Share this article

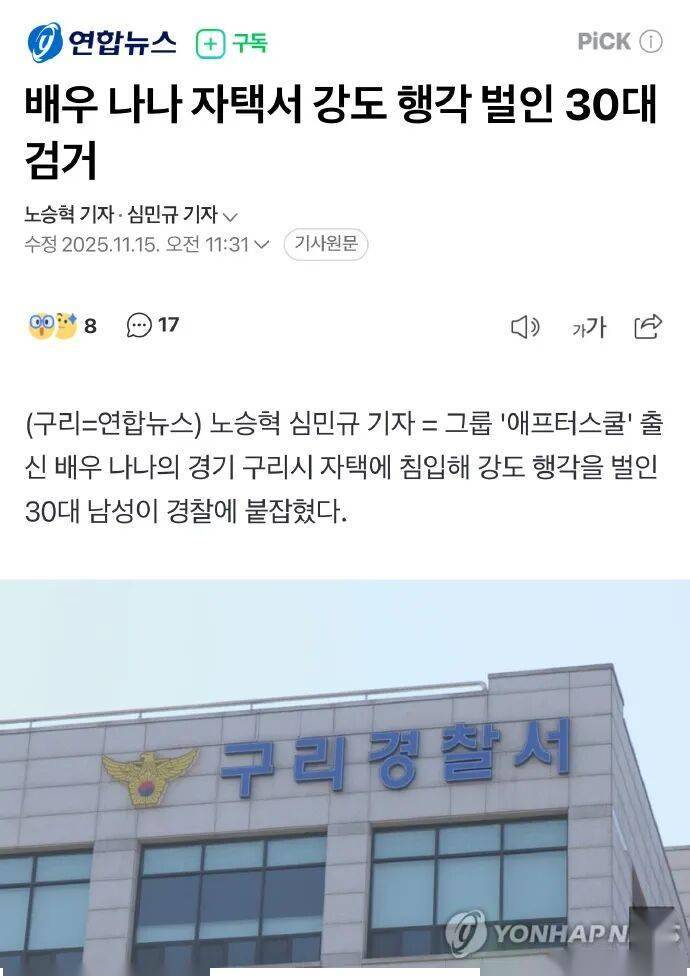coord(648,326)
